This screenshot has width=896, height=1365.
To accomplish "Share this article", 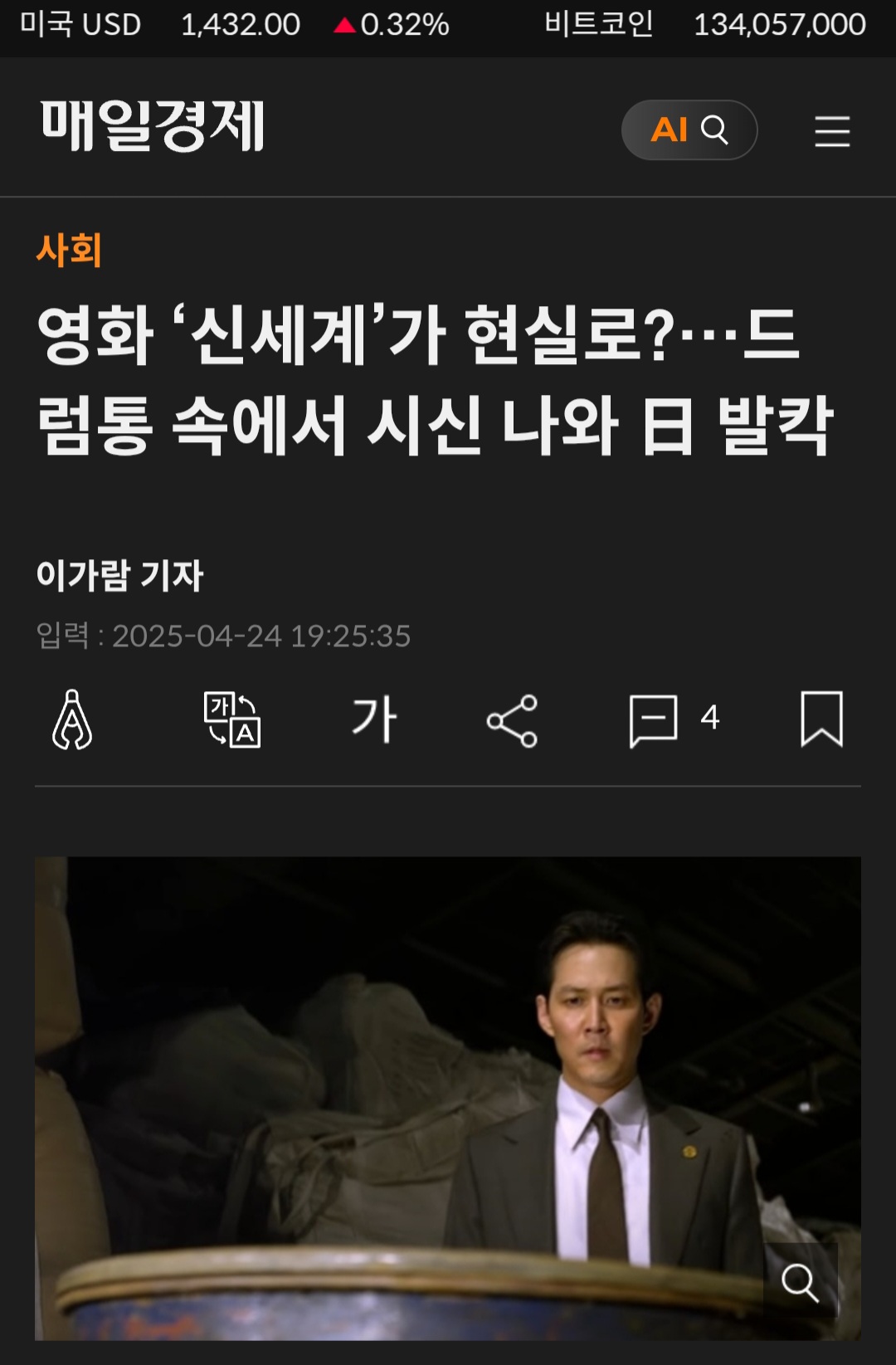I will tap(512, 720).
